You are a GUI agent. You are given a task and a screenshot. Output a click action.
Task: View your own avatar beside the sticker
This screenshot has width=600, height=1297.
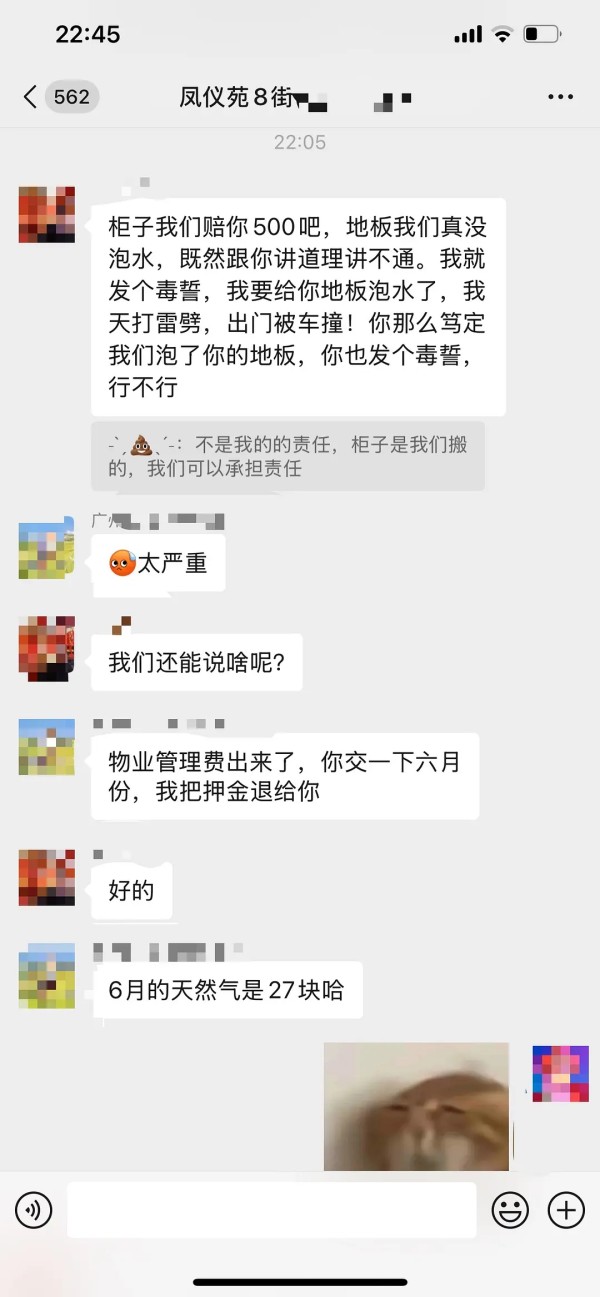560,1073
